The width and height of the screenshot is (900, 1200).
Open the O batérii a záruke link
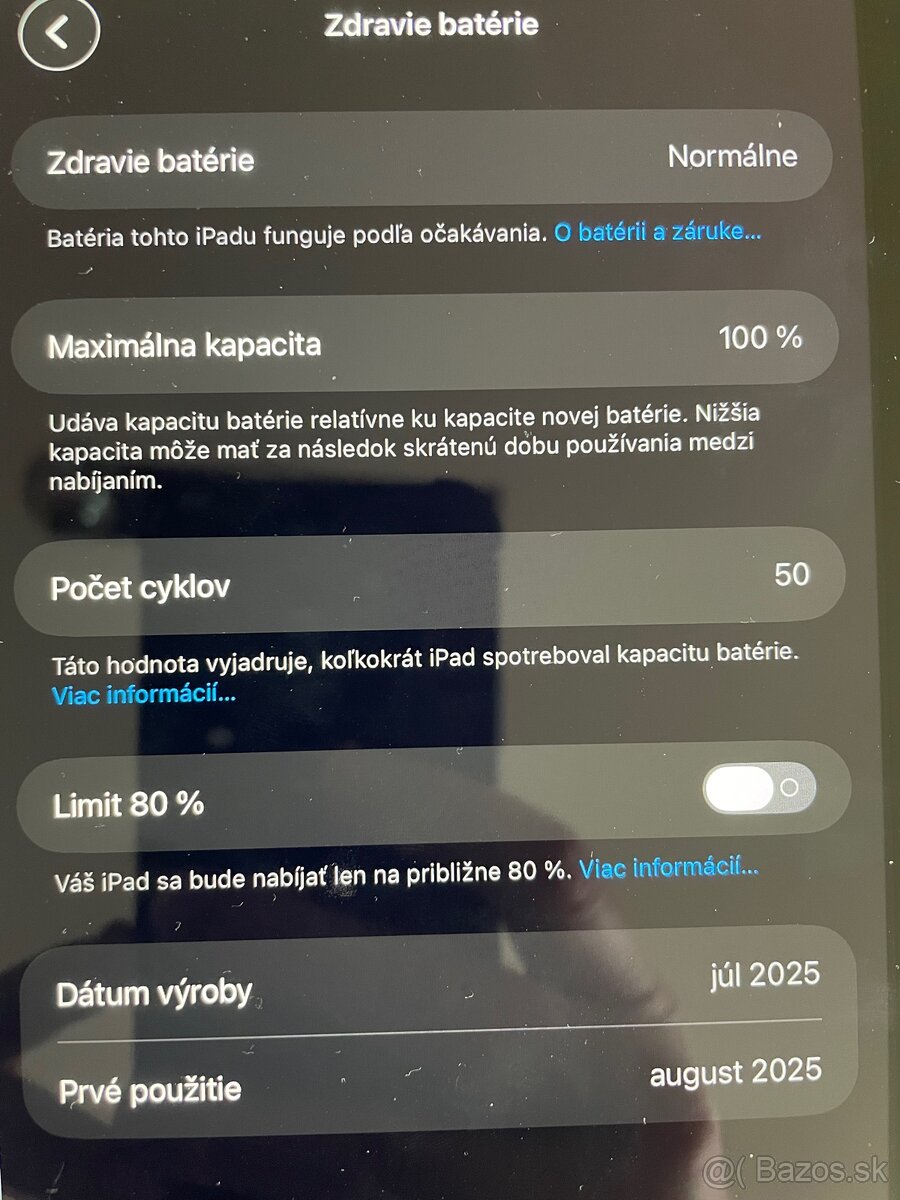point(657,233)
